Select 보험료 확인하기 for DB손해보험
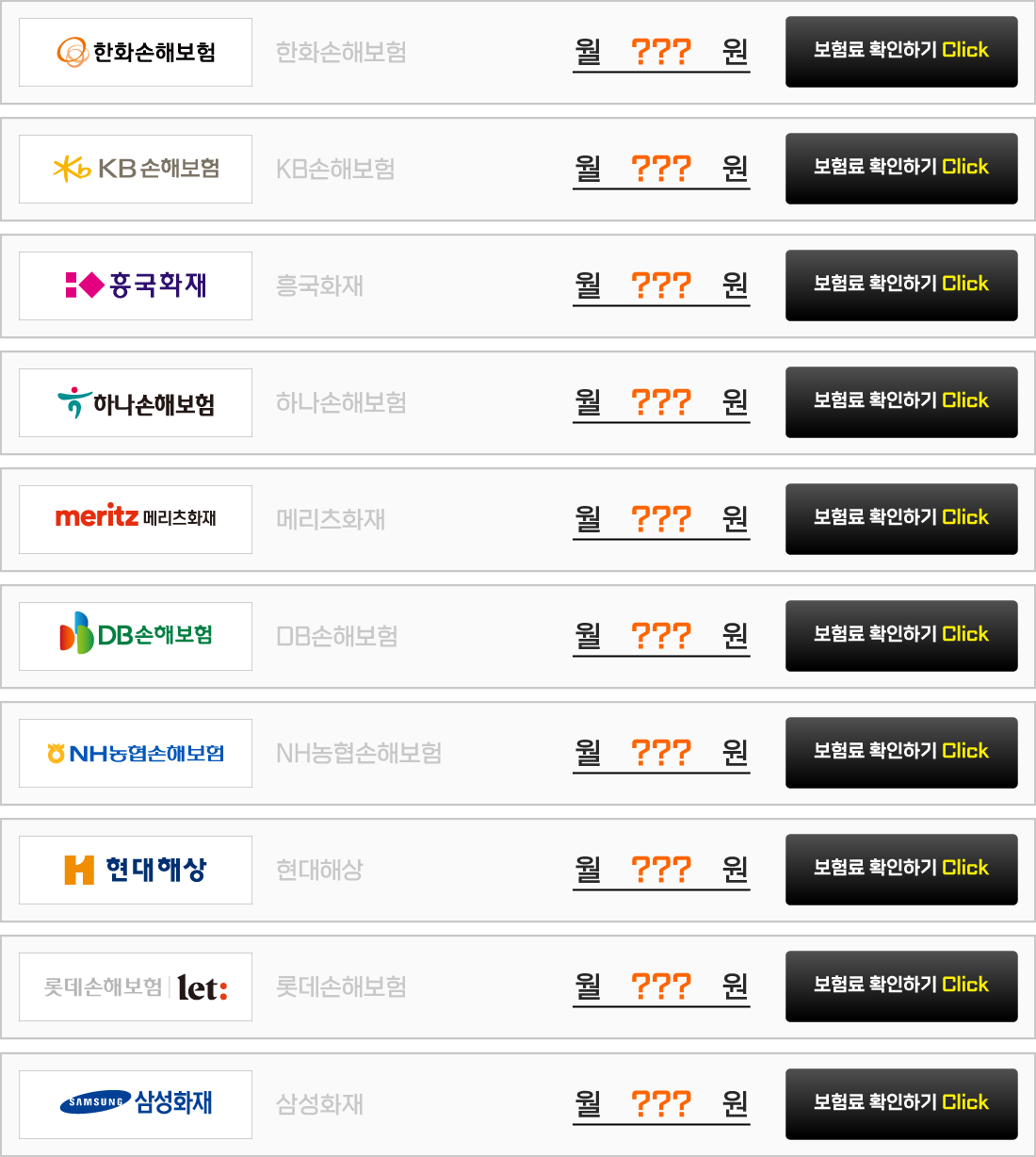 pos(901,636)
